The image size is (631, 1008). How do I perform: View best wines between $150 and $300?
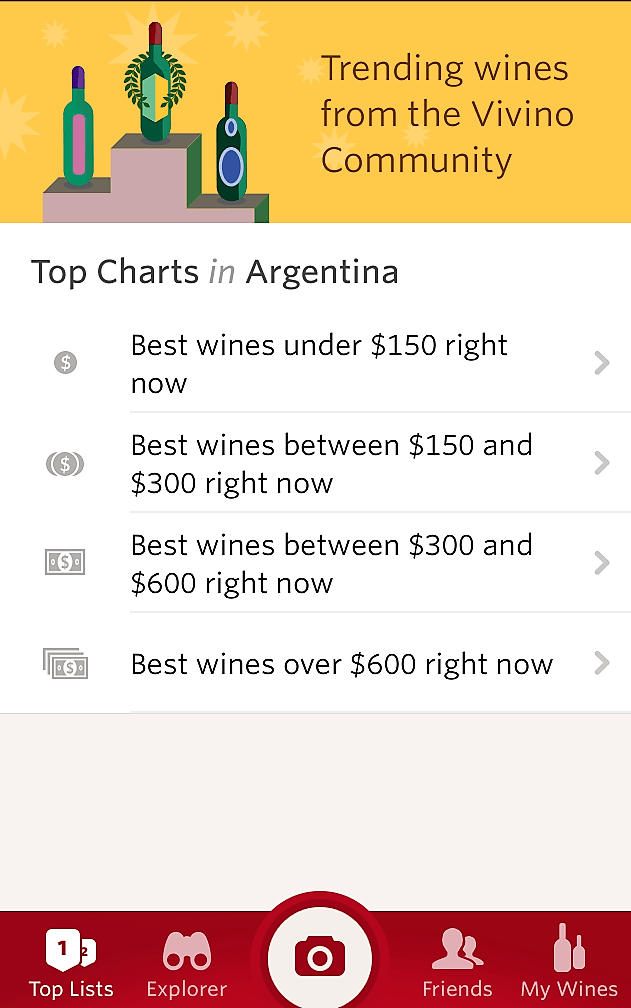(330, 463)
